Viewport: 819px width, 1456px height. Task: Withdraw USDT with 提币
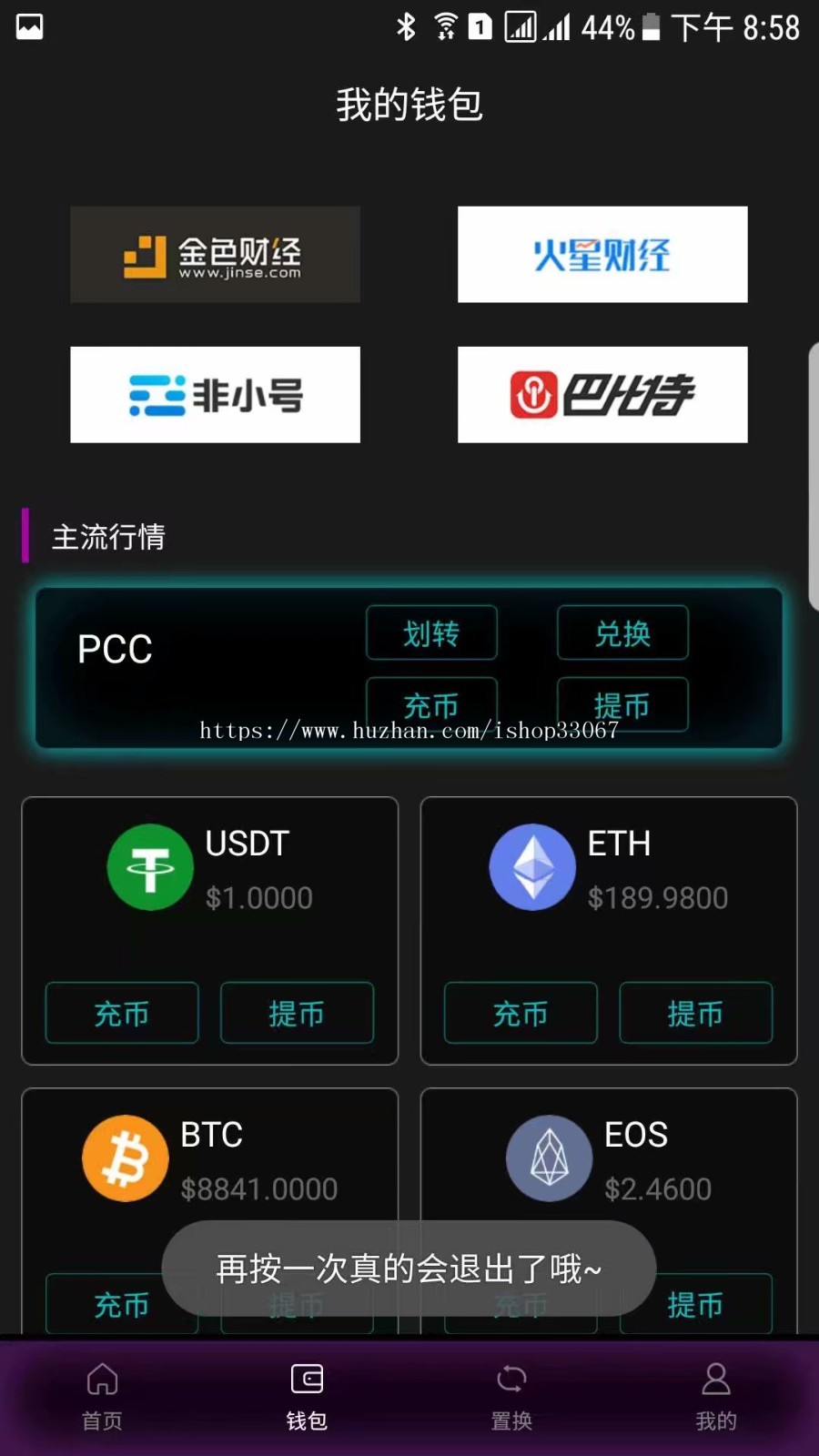point(297,1013)
